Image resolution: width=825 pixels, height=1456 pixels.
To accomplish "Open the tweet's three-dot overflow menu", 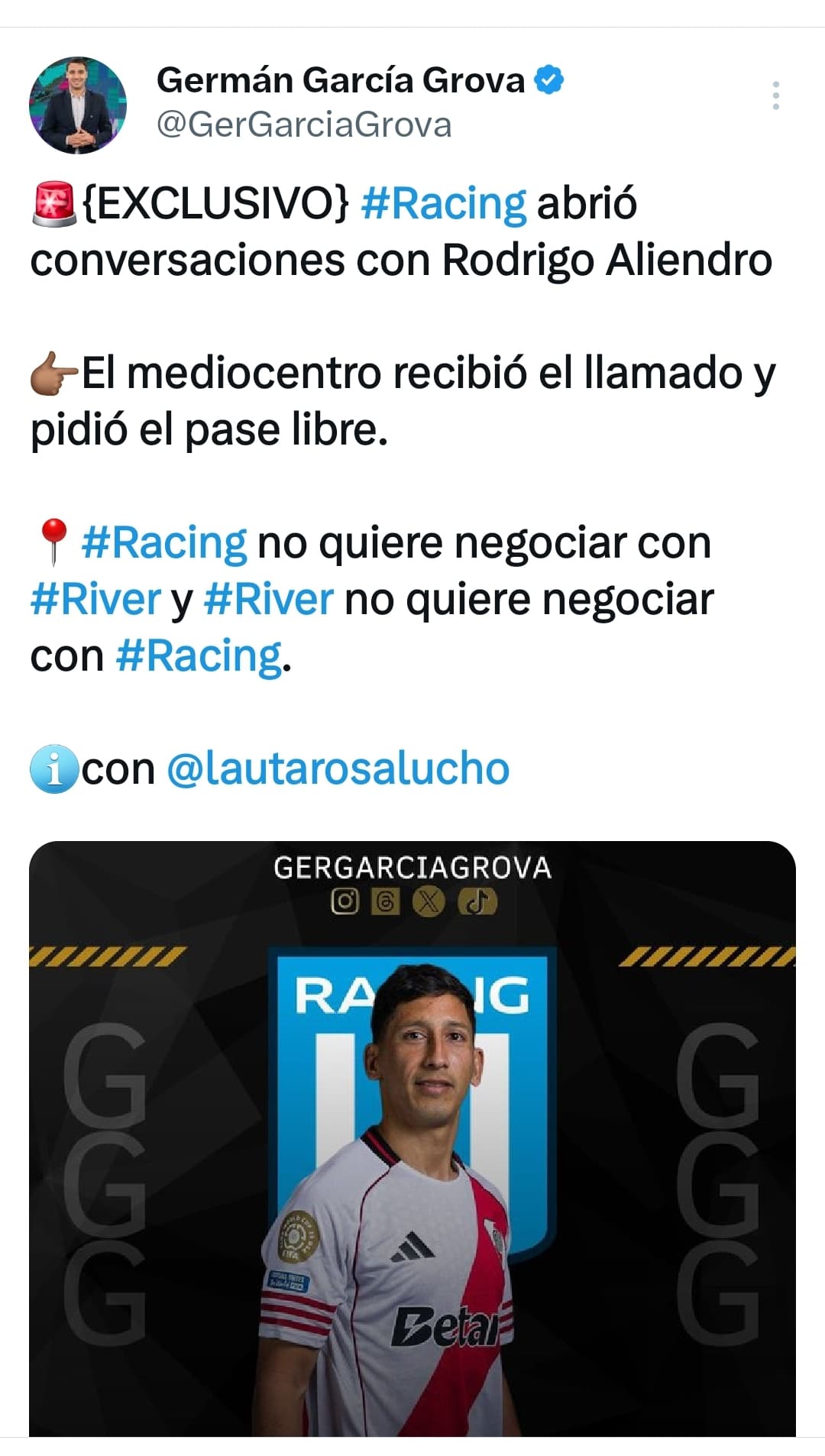I will [776, 95].
